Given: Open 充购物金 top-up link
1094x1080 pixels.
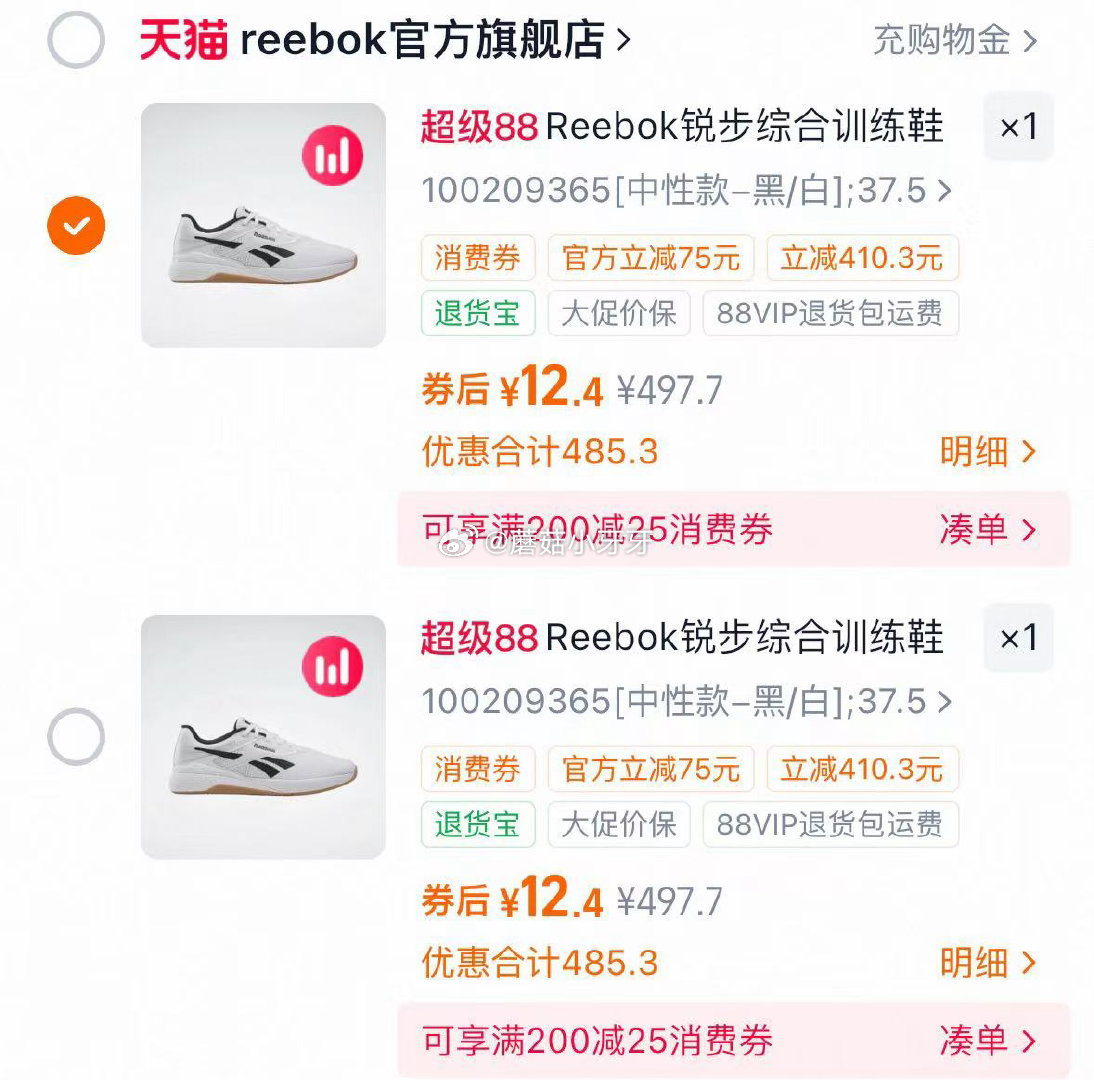Looking at the screenshot, I should pos(955,40).
